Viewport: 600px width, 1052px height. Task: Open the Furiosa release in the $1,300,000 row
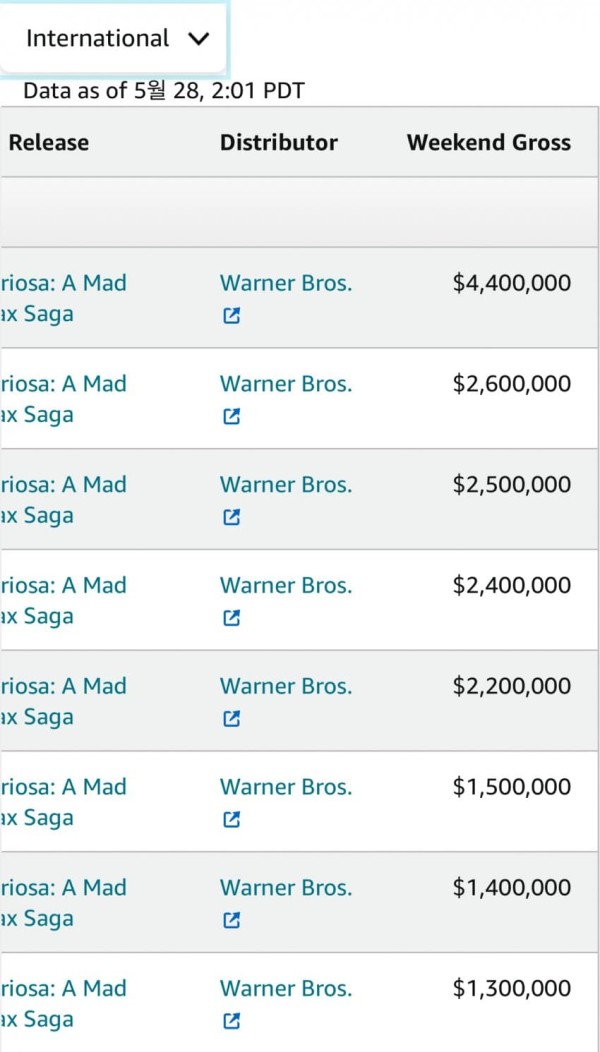pos(64,1004)
